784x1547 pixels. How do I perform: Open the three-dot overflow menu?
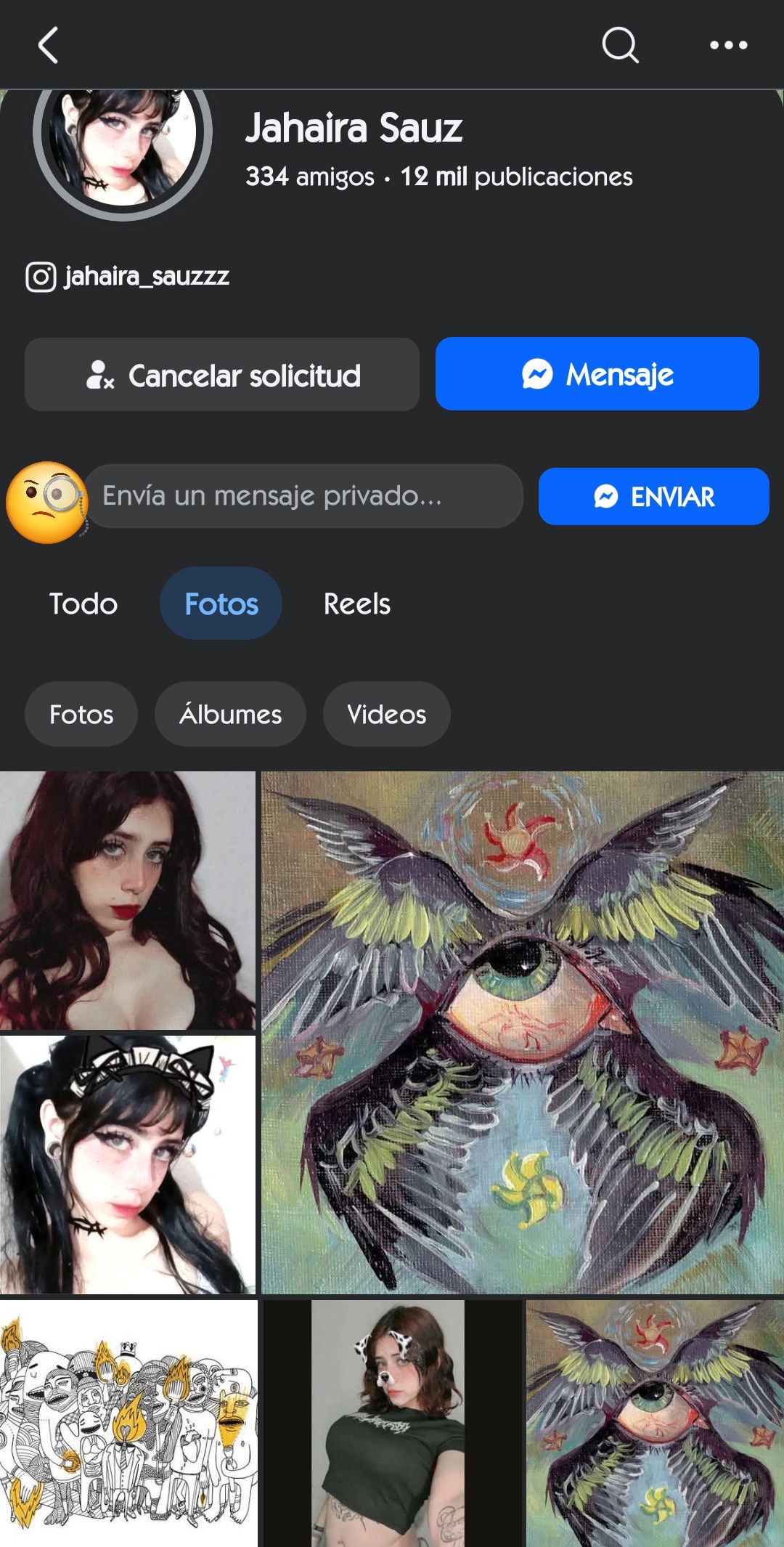pos(728,45)
